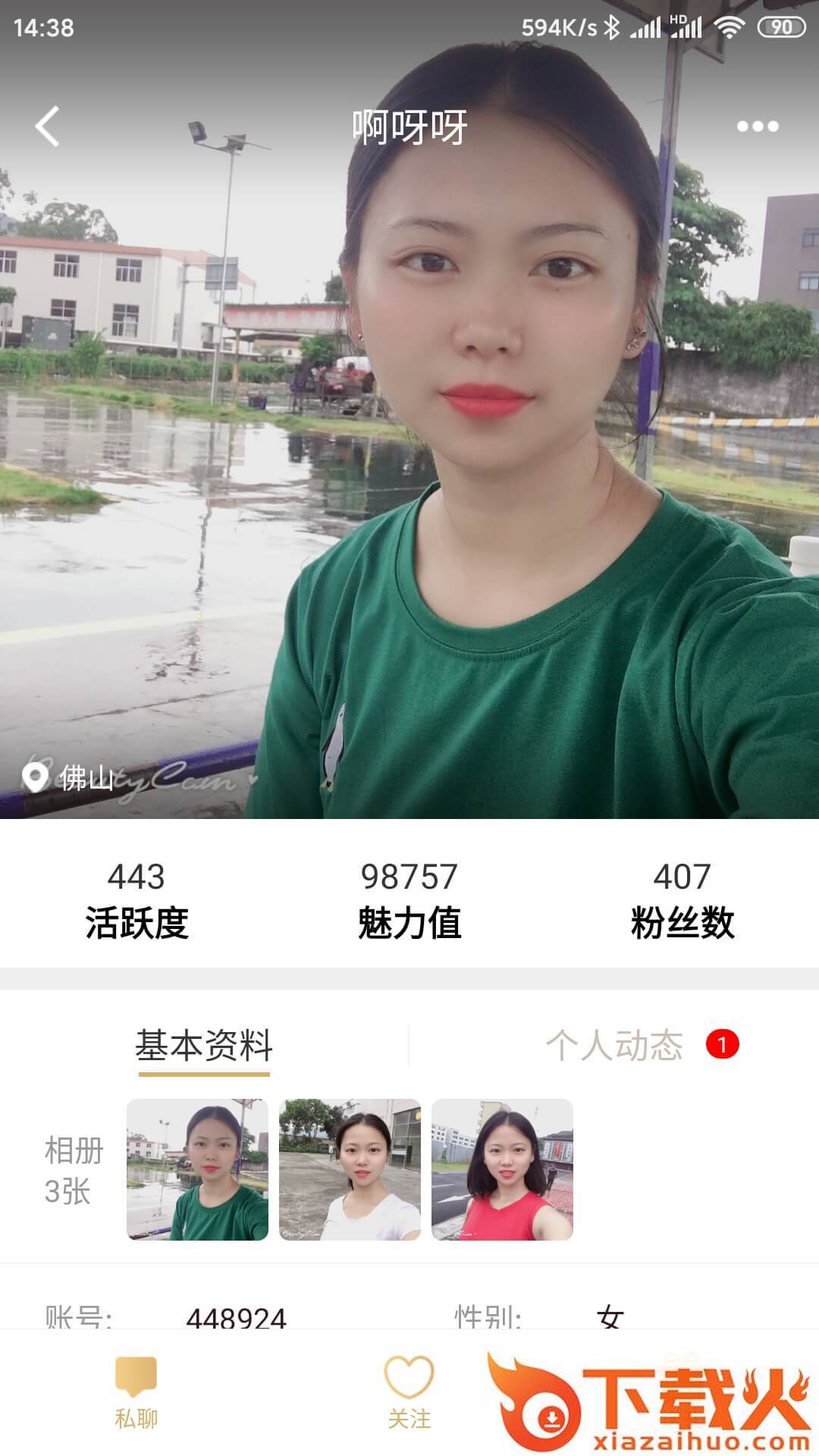Screen dimensions: 819x1456
Task: Switch to the 个人动态 tab
Action: (614, 1046)
